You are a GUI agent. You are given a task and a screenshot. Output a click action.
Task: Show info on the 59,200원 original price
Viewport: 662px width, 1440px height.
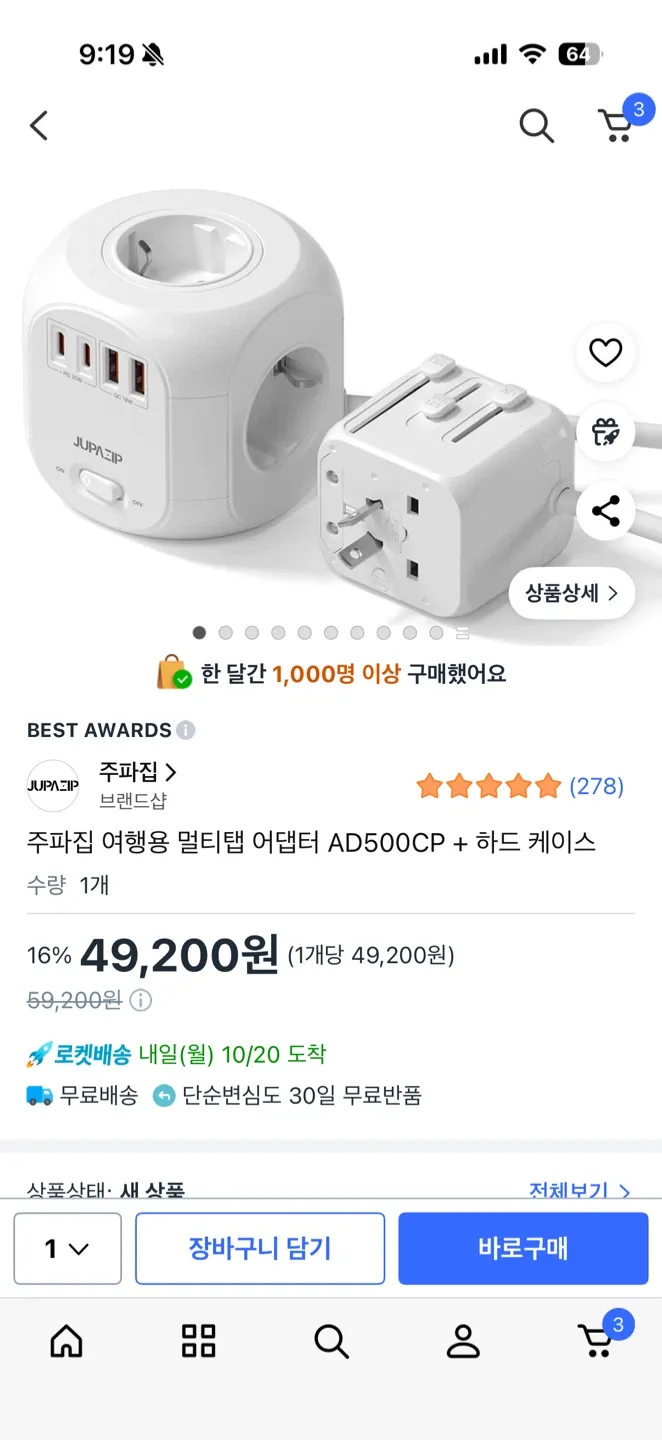141,1000
